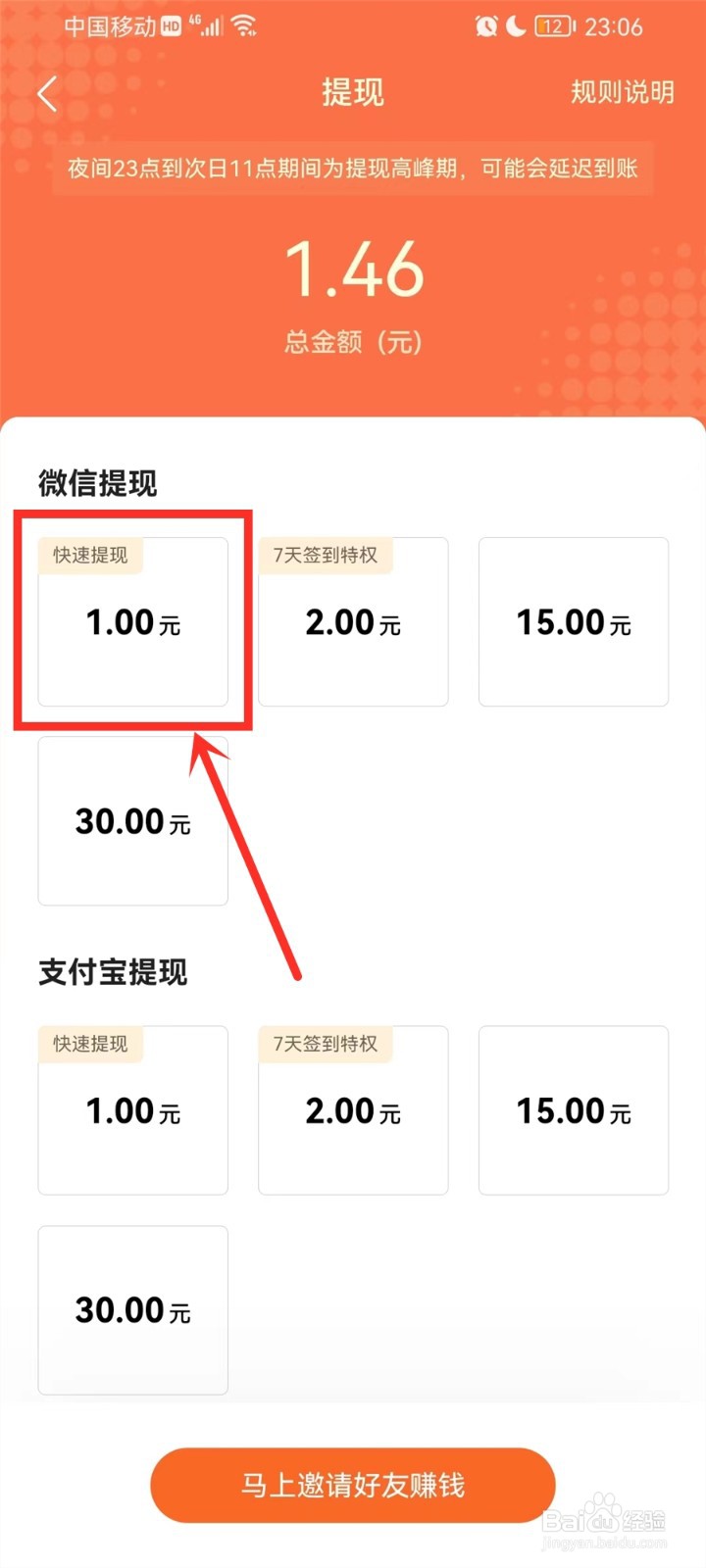706x1568 pixels.
Task: Tap the 30.00元 Alipay withdrawal card
Action: (133, 1309)
